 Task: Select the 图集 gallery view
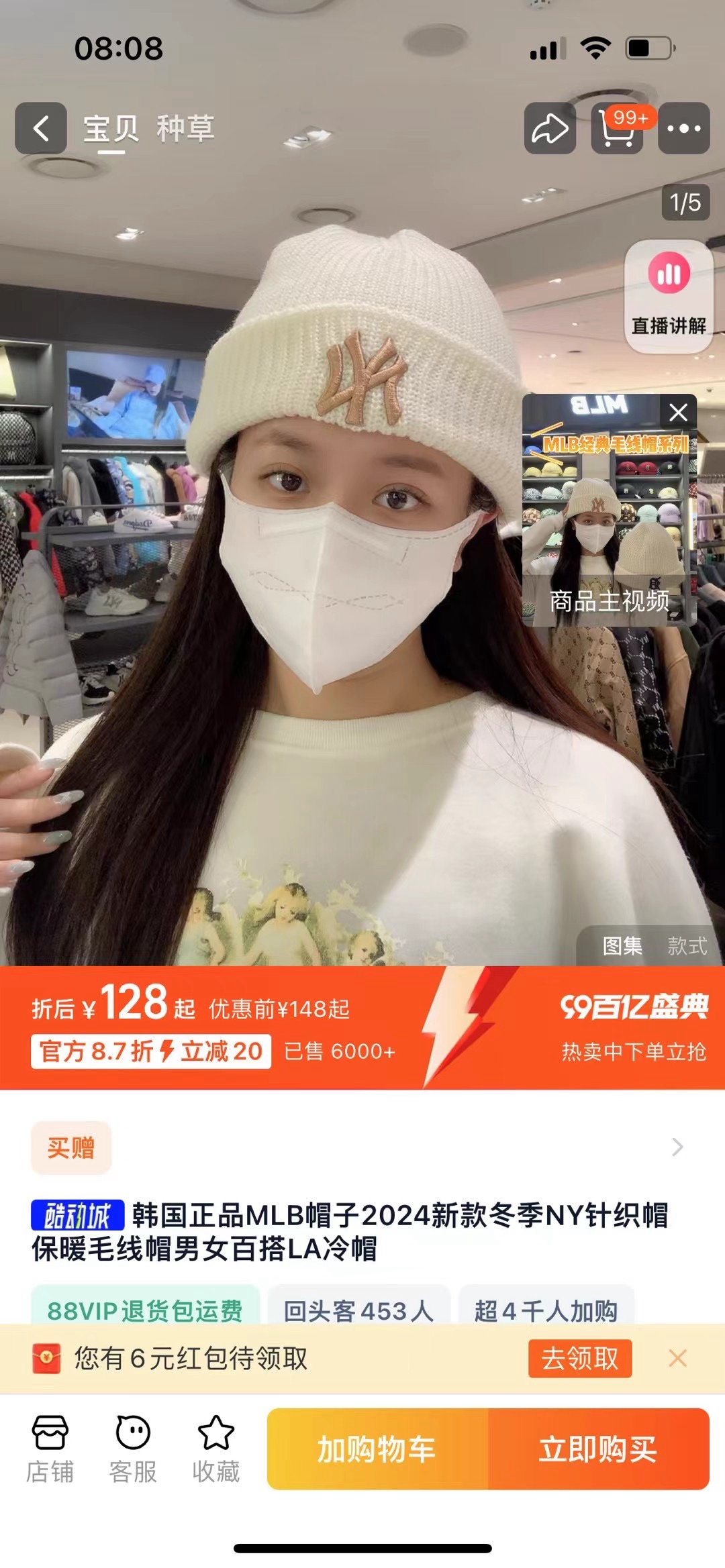[622, 946]
